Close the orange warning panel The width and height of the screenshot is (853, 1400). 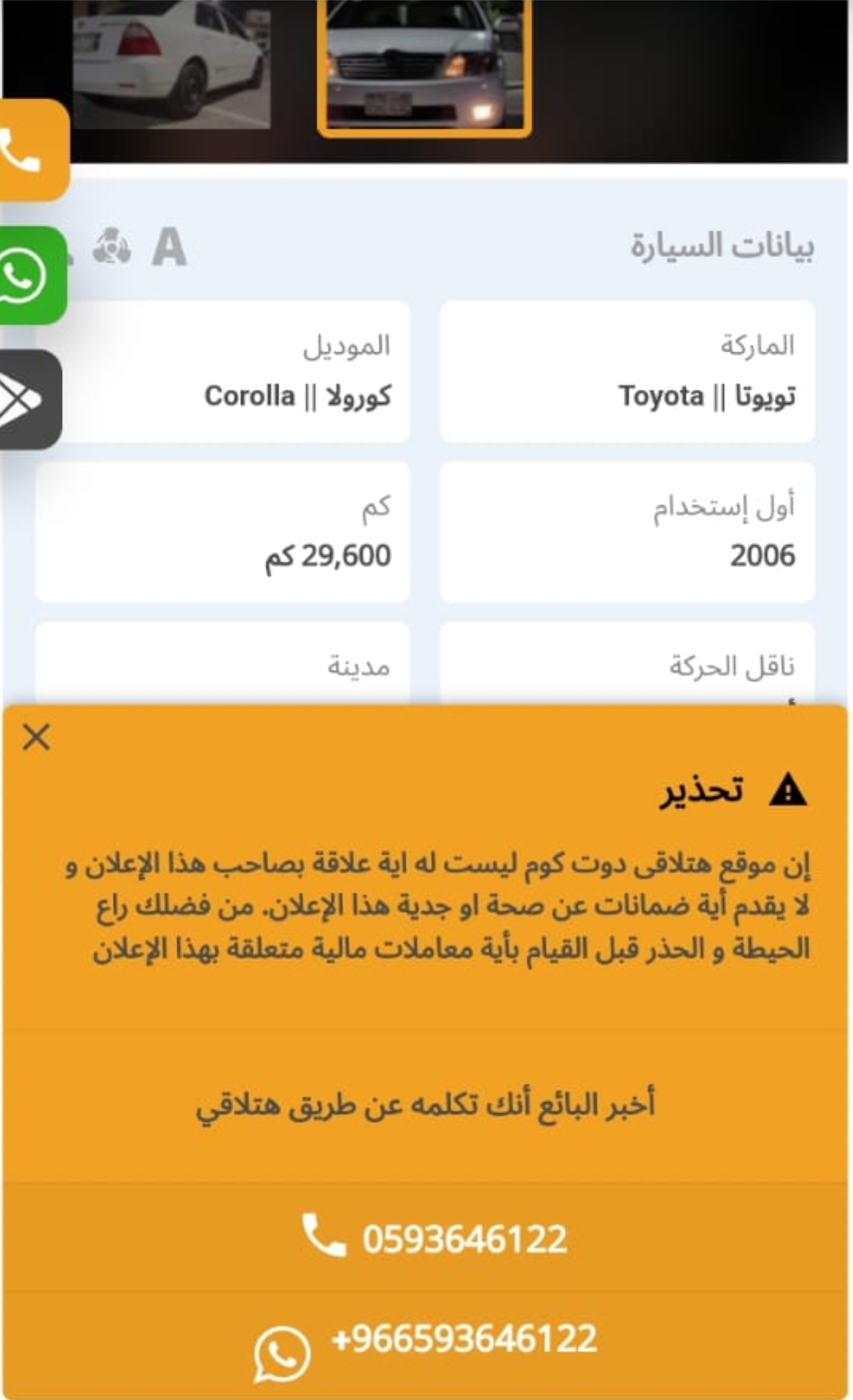pyautogui.click(x=36, y=737)
